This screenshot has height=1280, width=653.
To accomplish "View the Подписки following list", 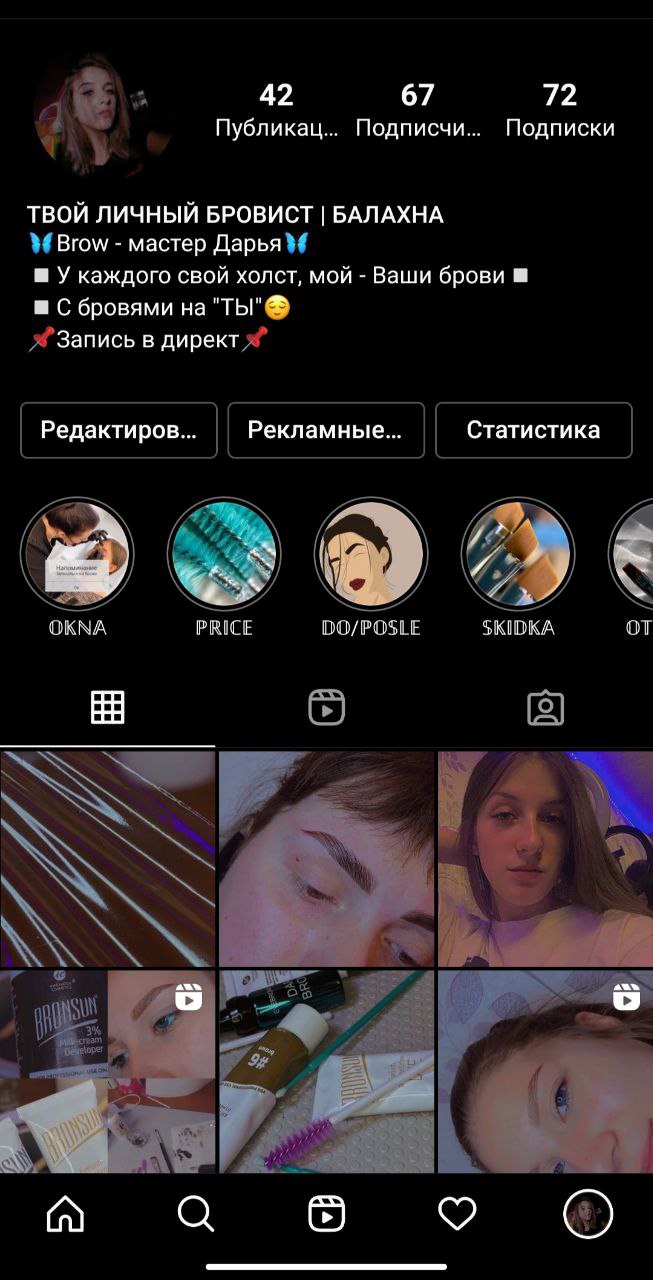I will click(560, 110).
